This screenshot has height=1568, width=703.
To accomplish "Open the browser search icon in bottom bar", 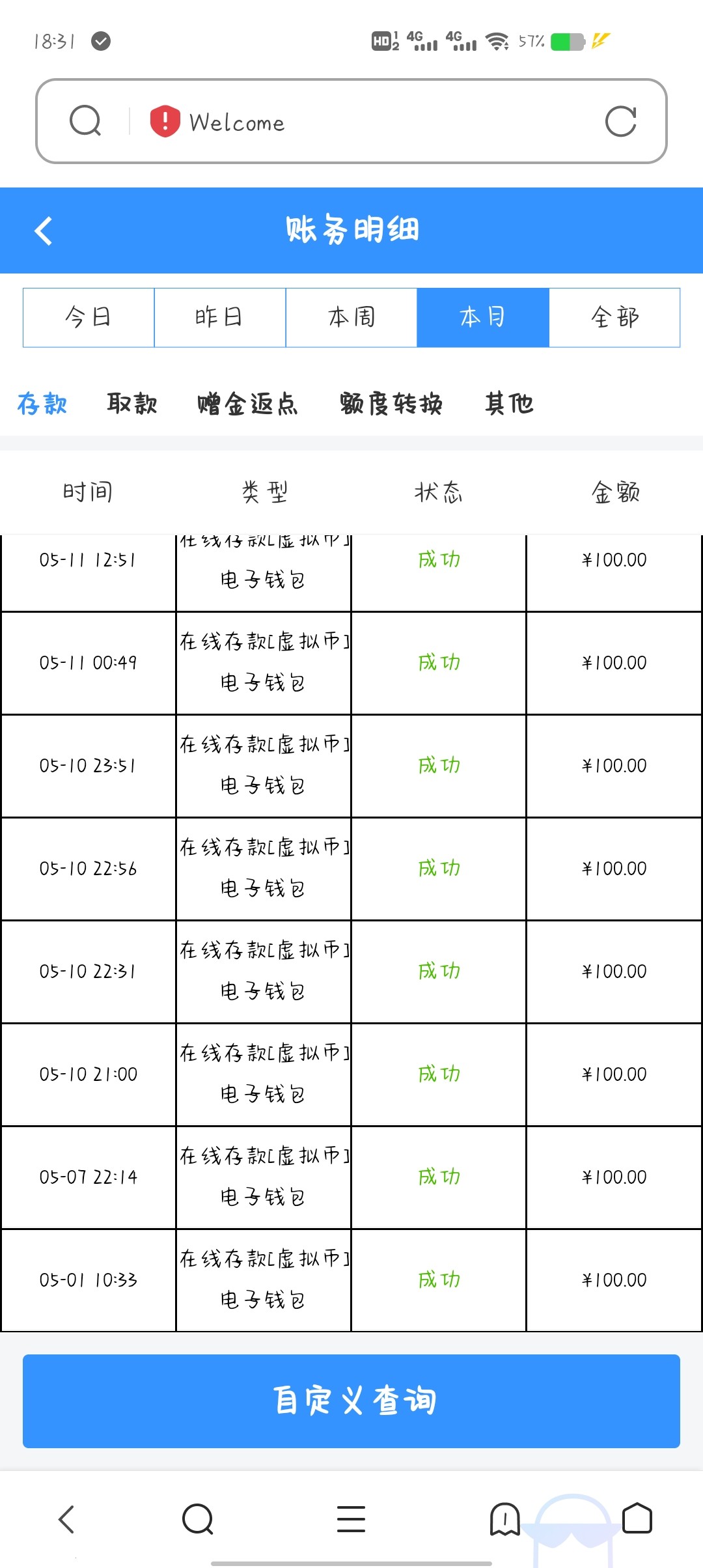I will pos(198,1519).
